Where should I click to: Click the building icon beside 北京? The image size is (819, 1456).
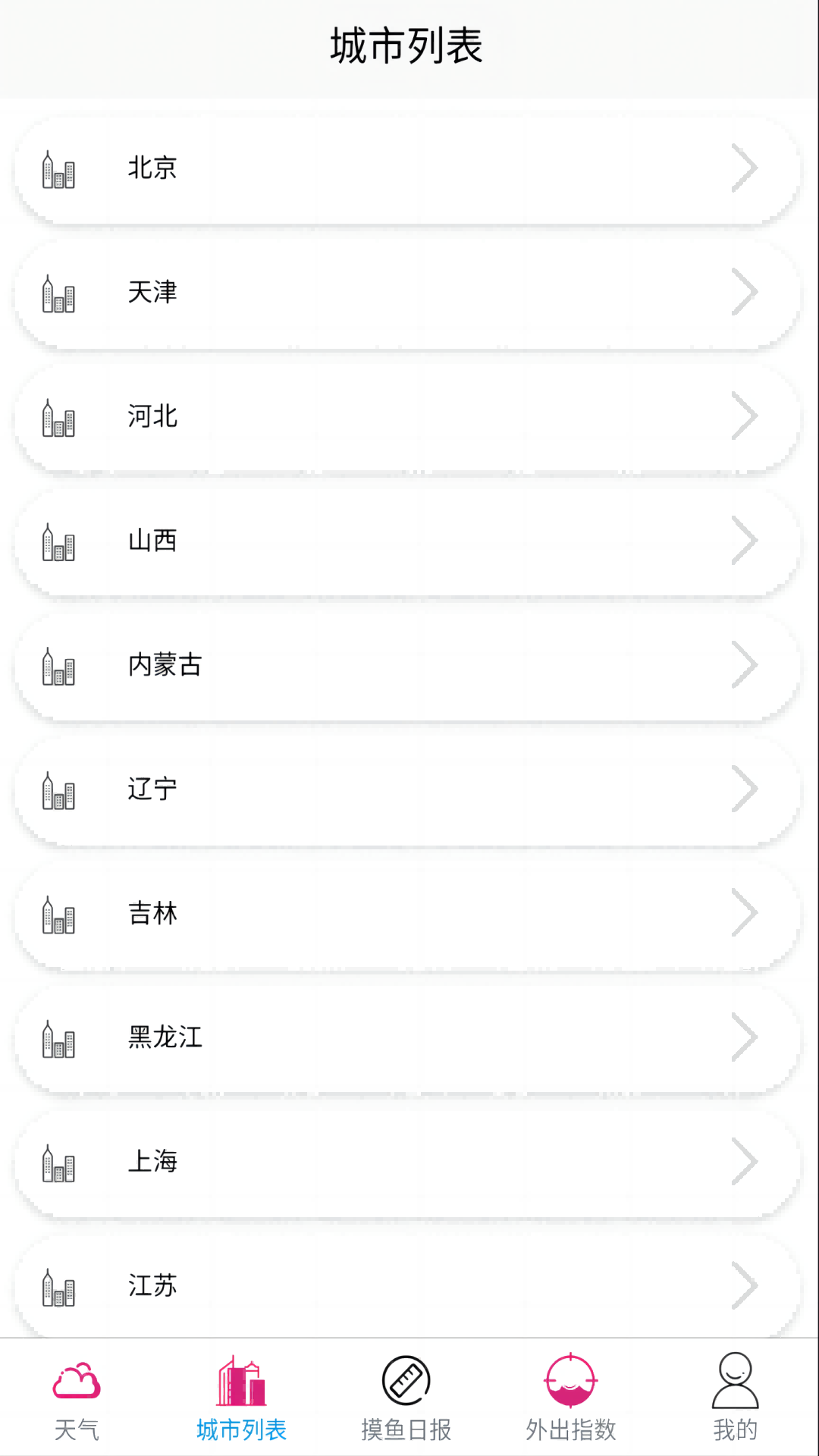click(59, 168)
